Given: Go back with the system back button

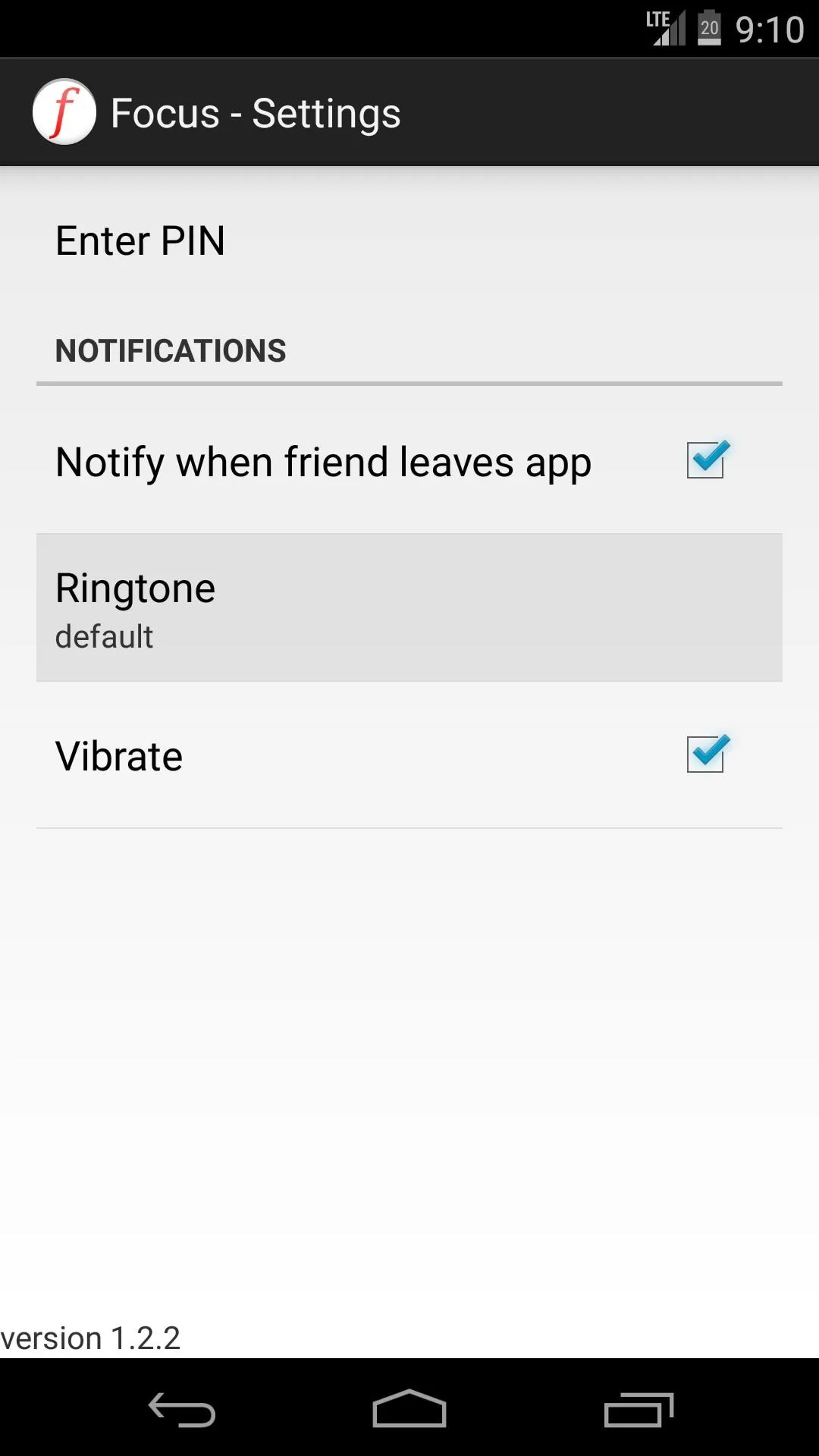Looking at the screenshot, I should point(182,1409).
